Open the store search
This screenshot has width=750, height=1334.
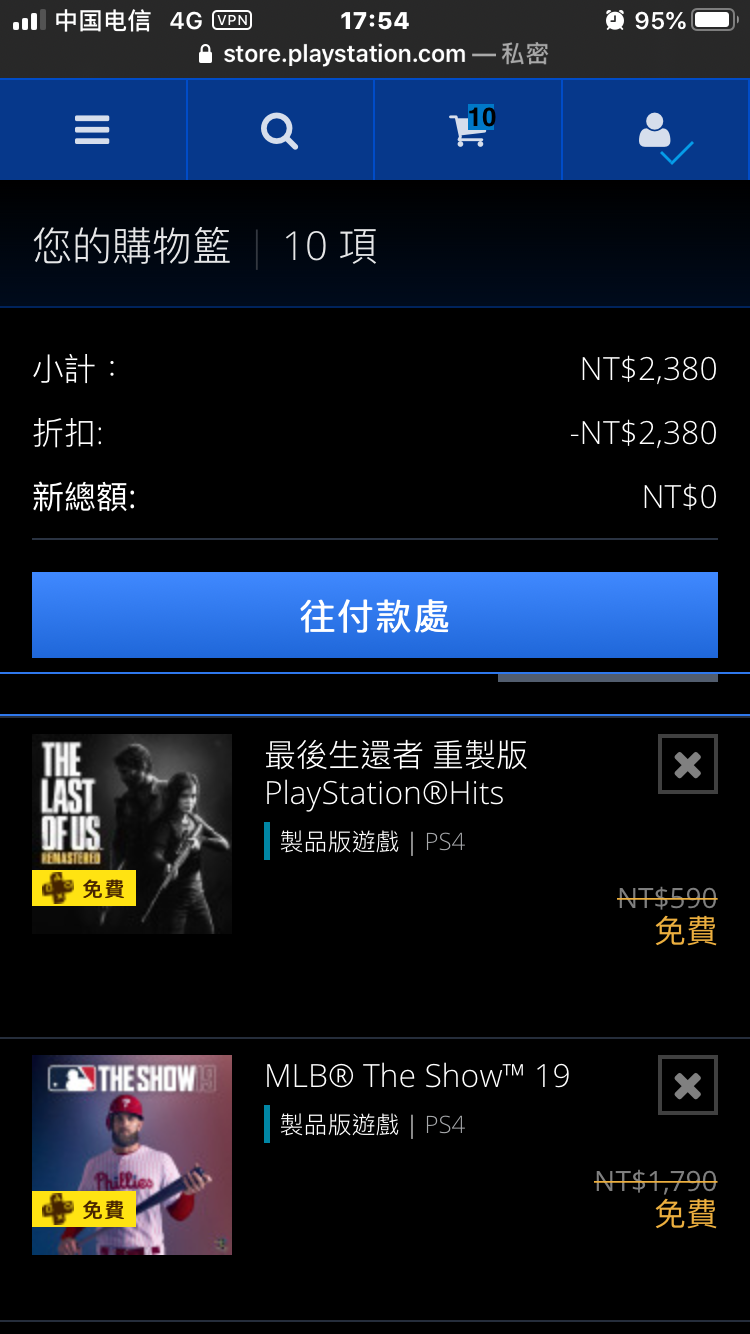point(280,130)
